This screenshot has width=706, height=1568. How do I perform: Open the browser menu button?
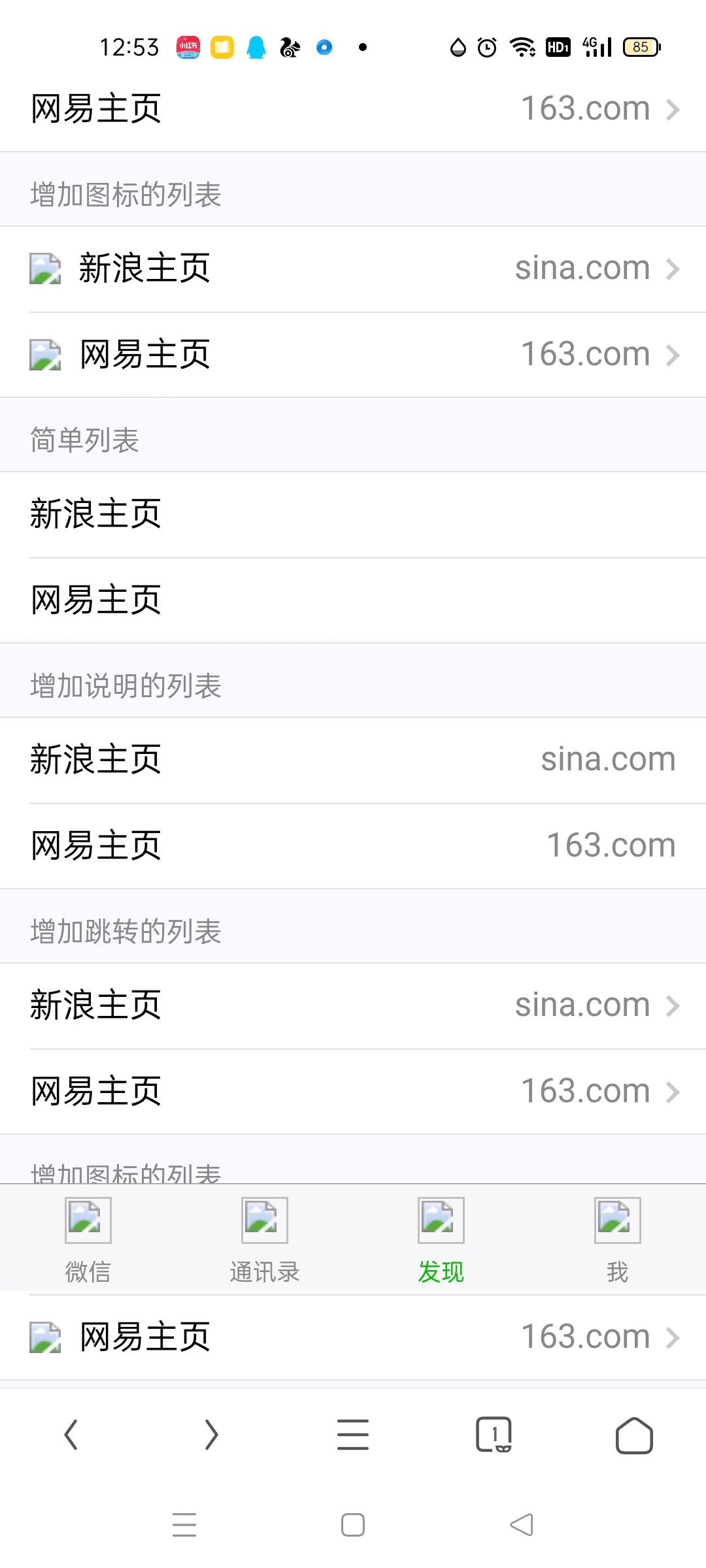pos(353,1435)
